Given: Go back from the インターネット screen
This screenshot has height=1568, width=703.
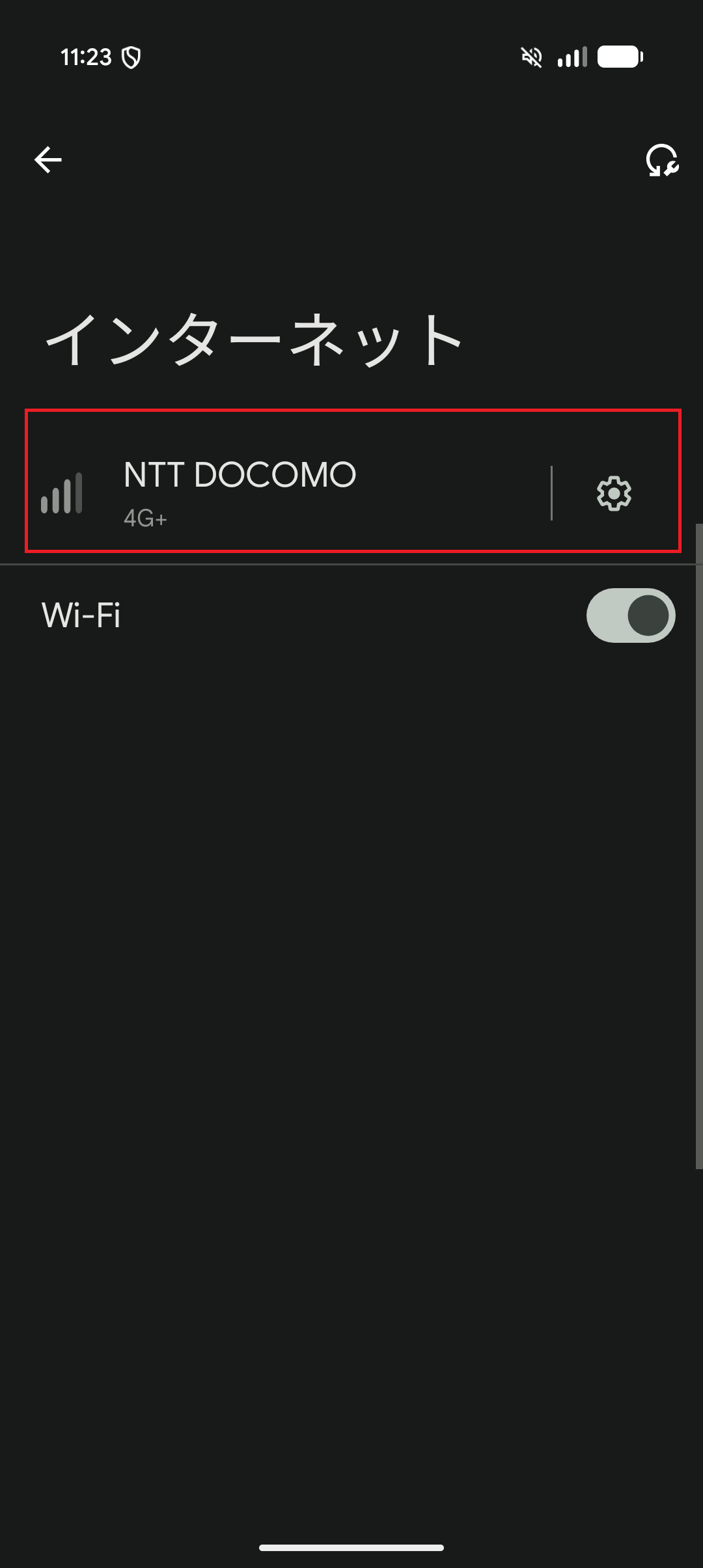Looking at the screenshot, I should [x=48, y=160].
